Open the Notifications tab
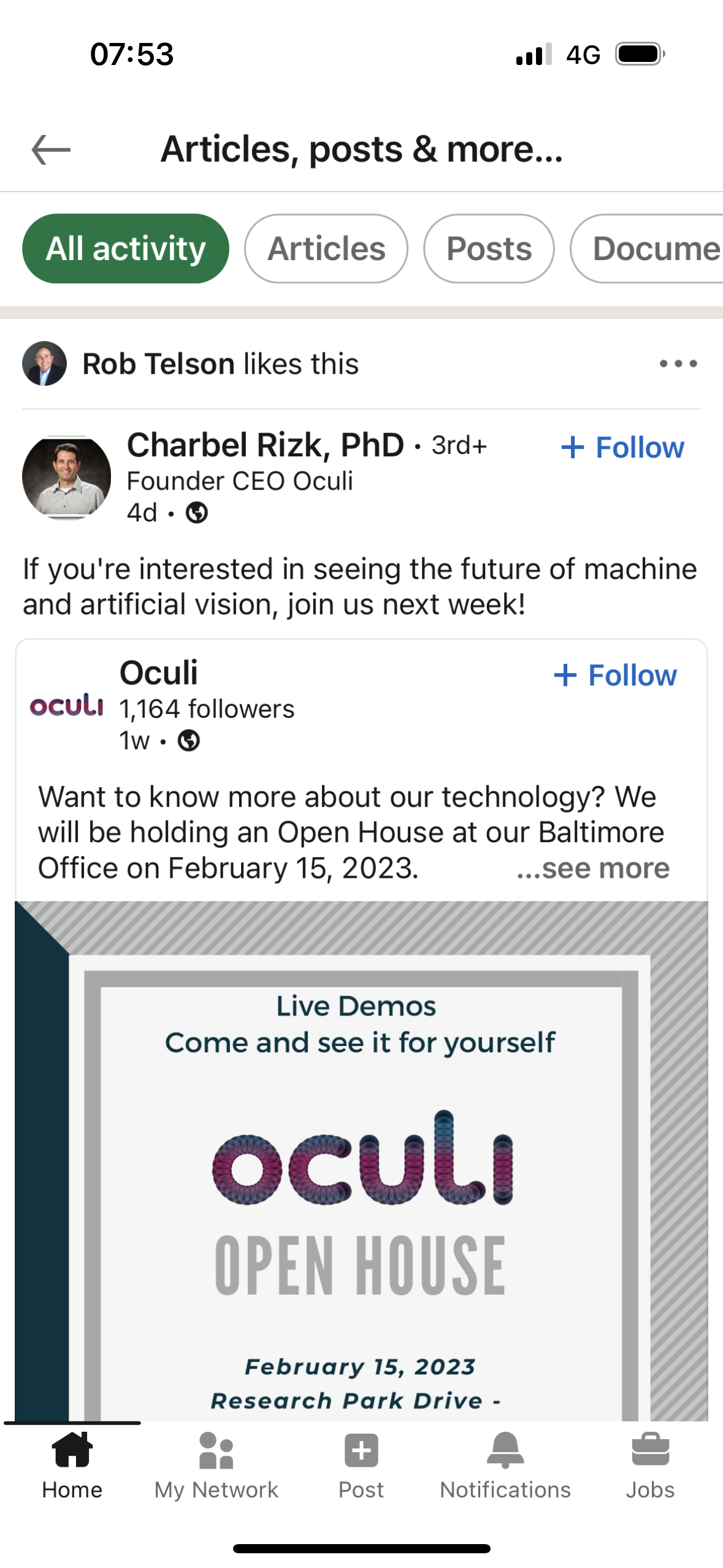The width and height of the screenshot is (723, 1568). [505, 1466]
